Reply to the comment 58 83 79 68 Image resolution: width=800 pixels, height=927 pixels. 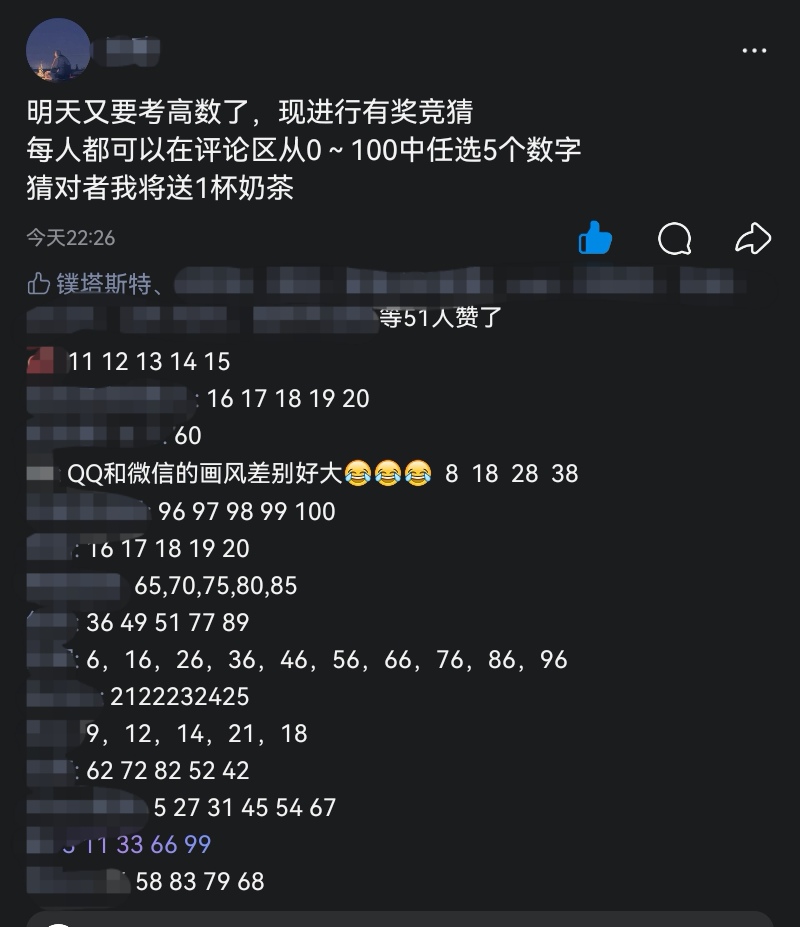199,882
